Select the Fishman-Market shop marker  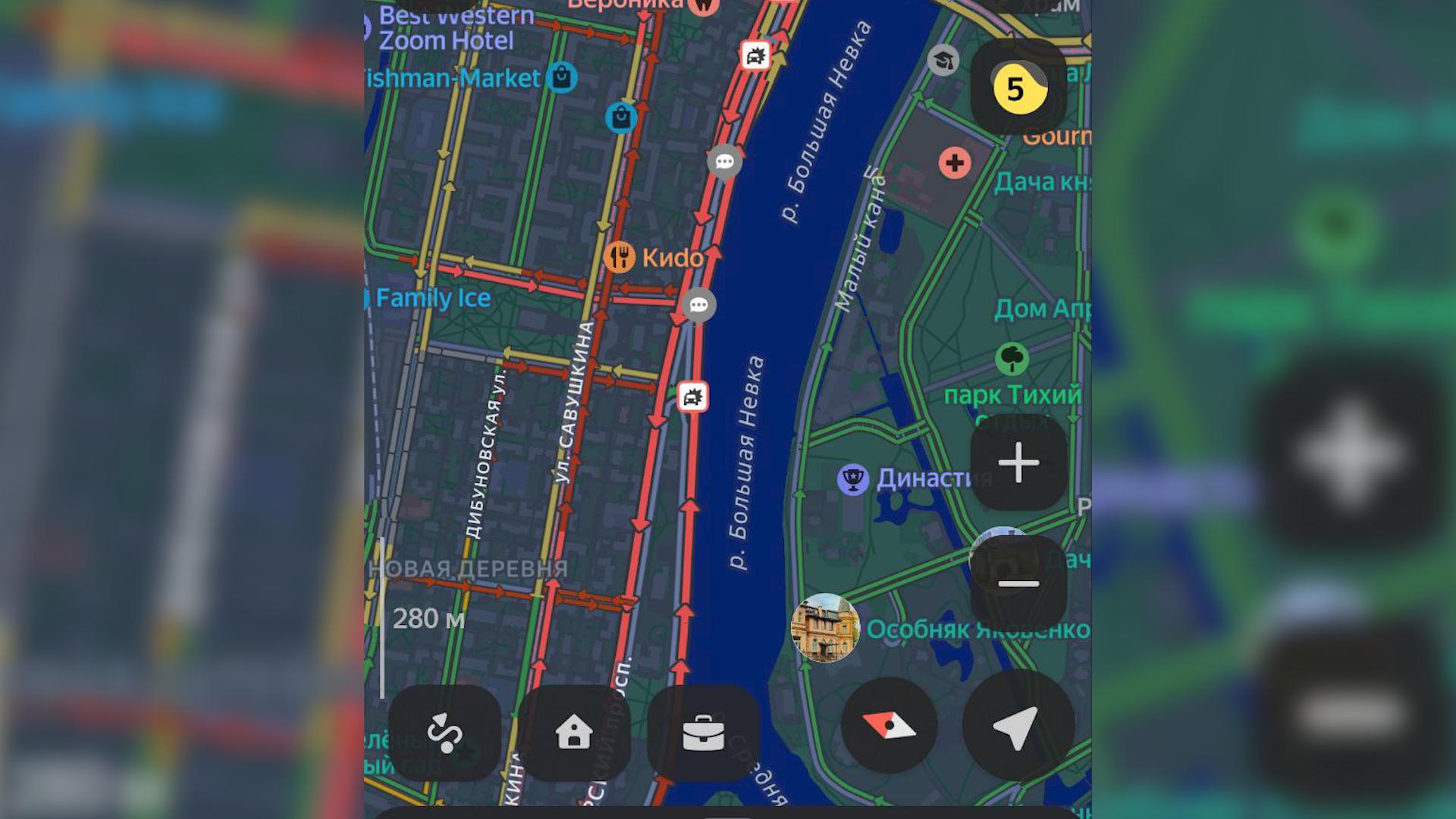coord(561,77)
